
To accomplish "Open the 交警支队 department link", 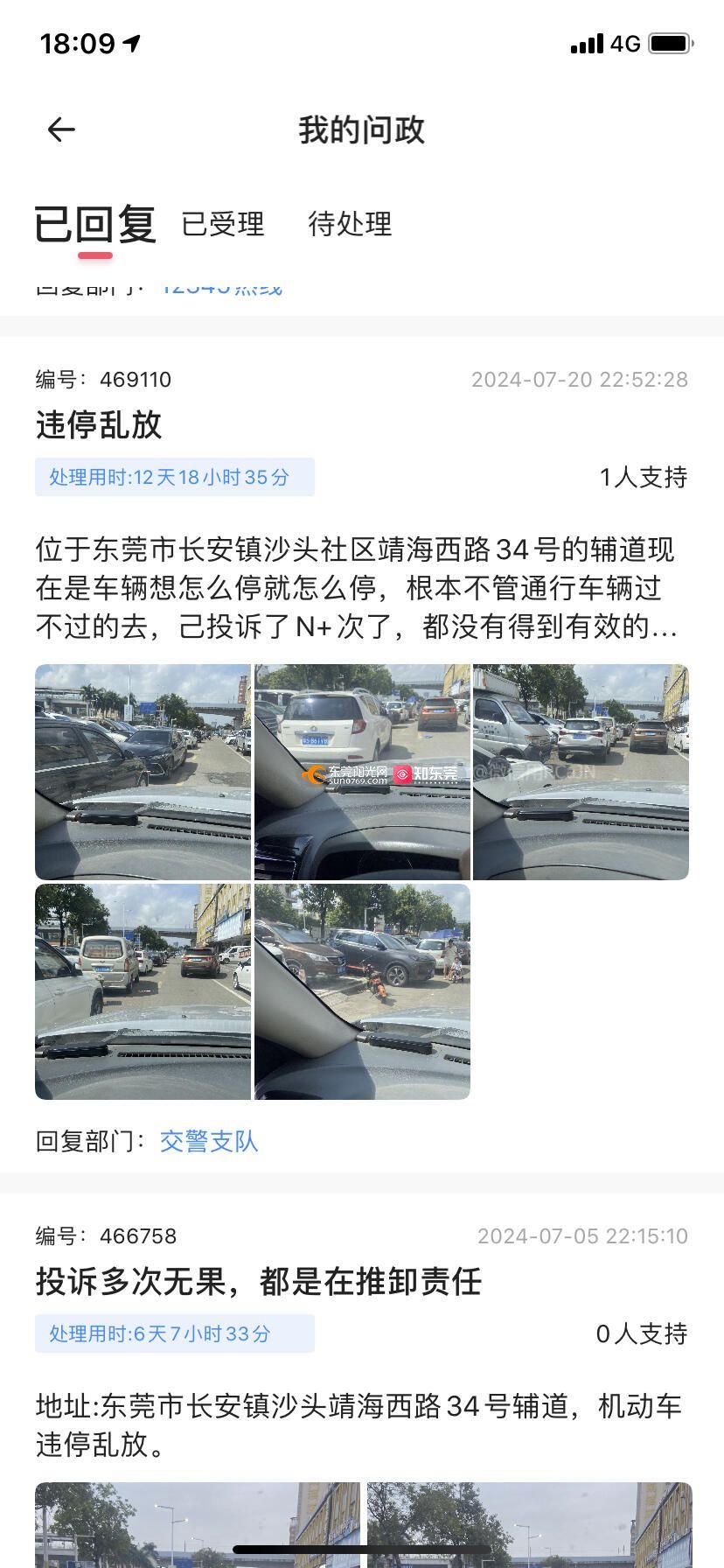I will point(209,1141).
